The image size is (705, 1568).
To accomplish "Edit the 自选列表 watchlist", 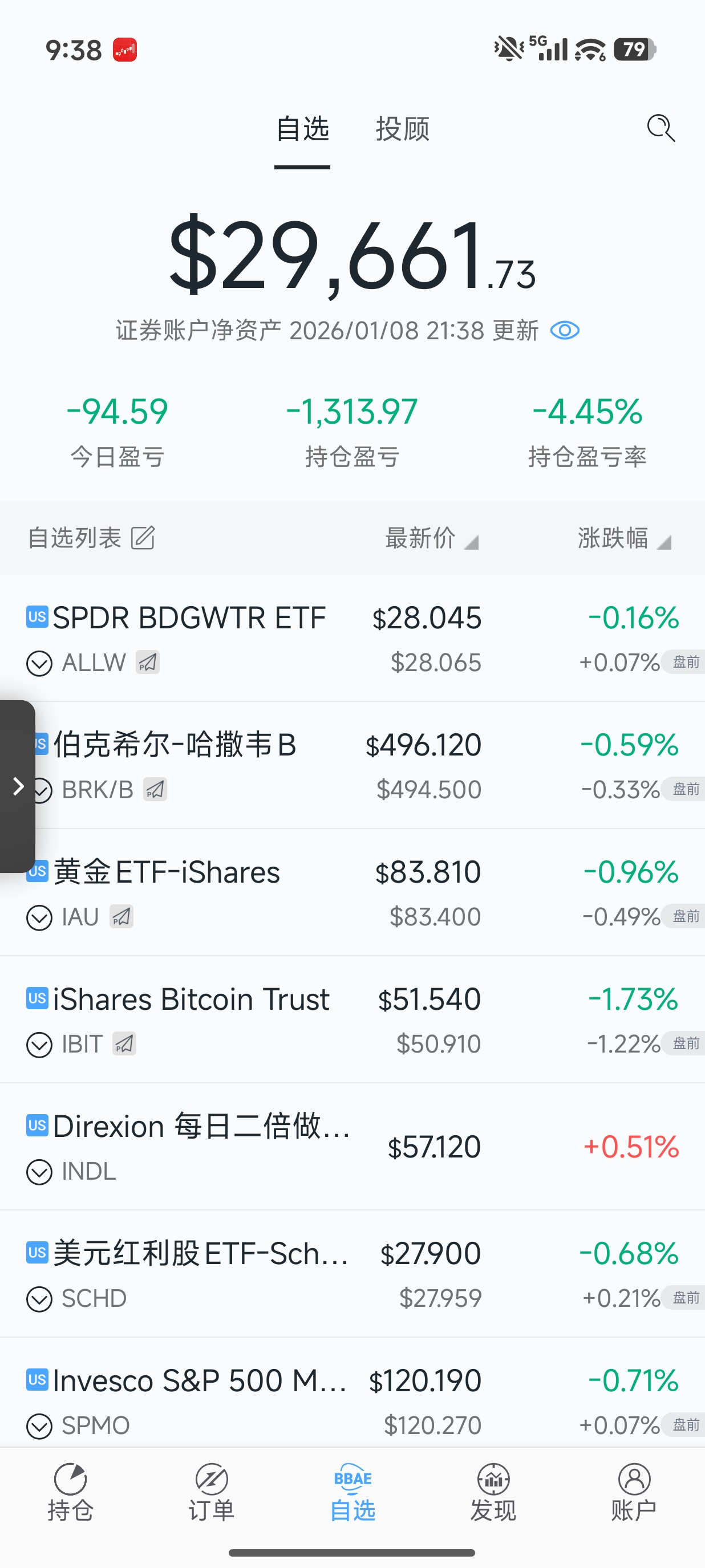I will [143, 538].
